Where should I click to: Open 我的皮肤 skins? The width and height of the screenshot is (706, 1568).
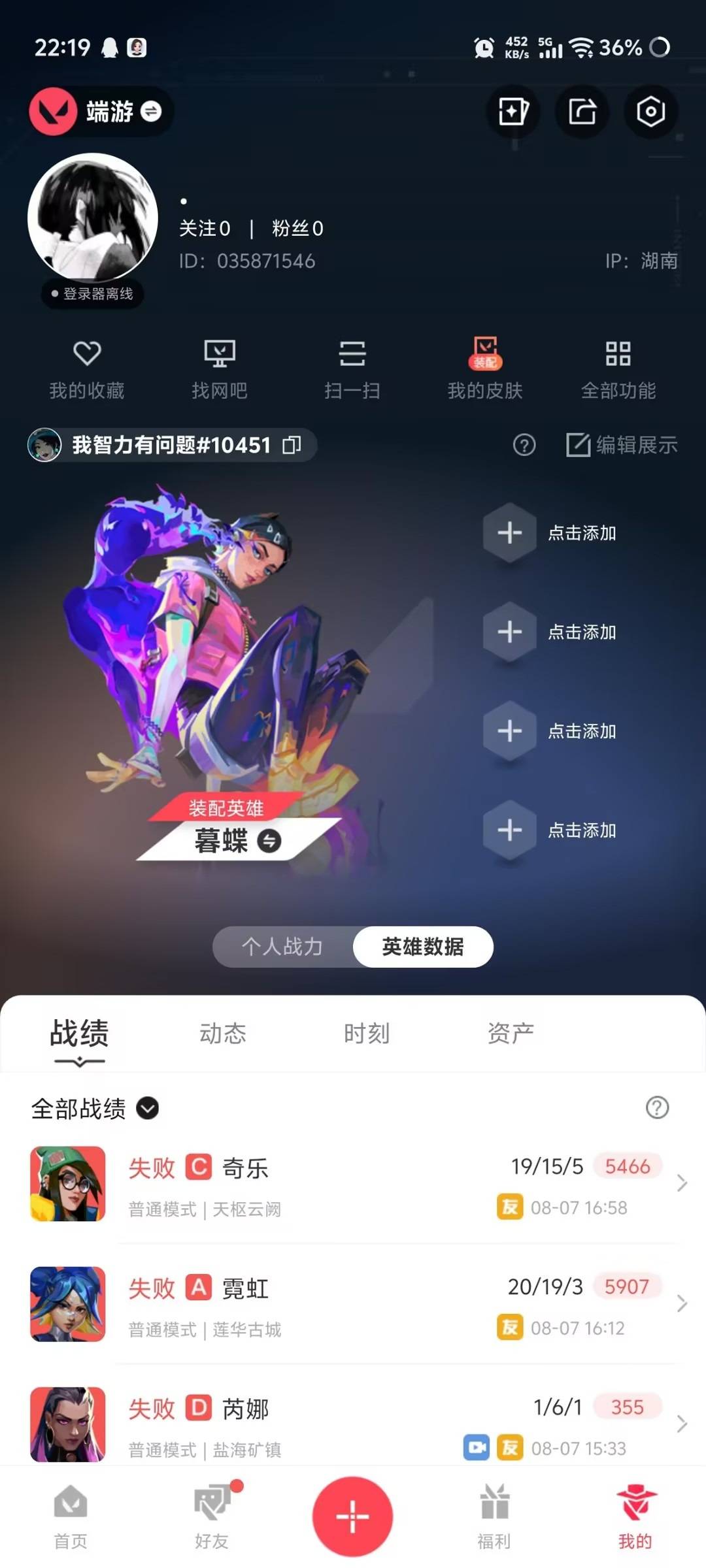click(x=485, y=370)
